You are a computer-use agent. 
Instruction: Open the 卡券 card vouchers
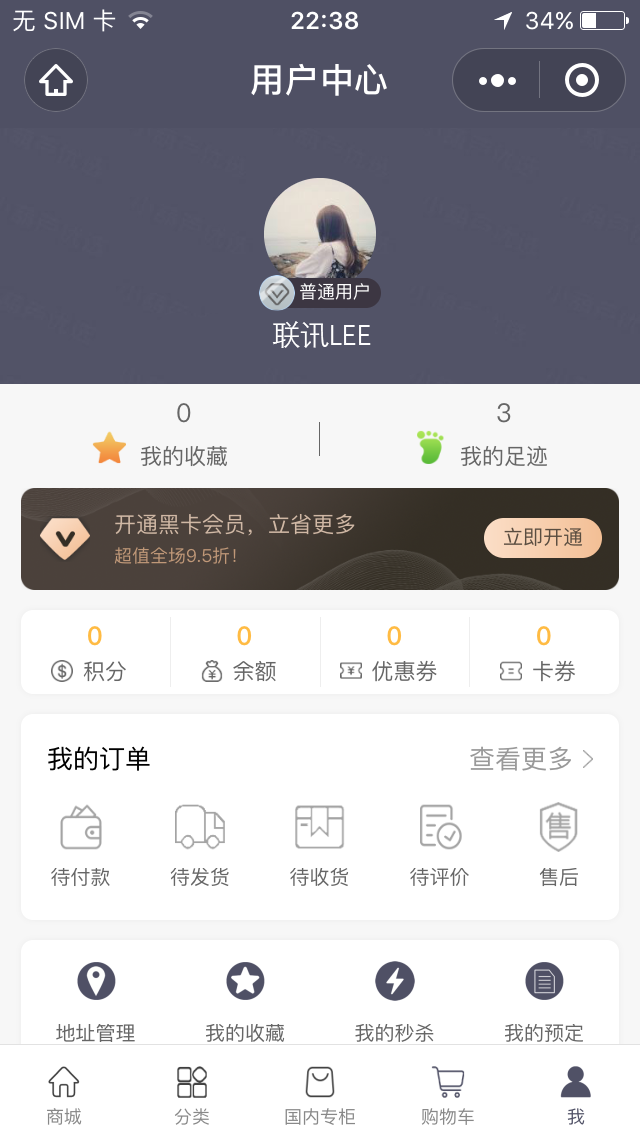pos(543,653)
